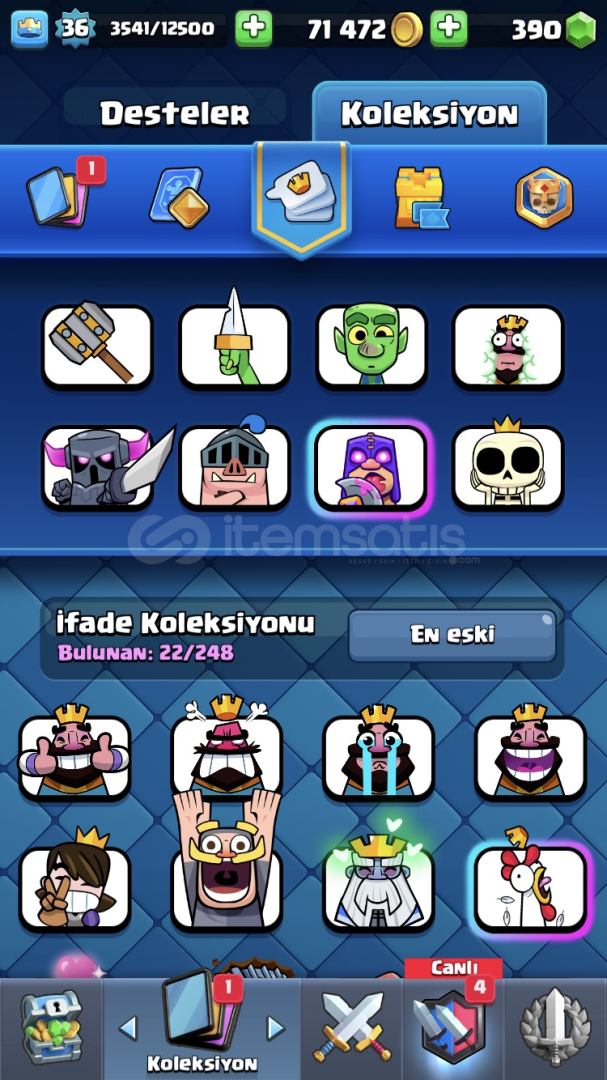This screenshot has width=607, height=1080.
Task: Change sorting from En eski
Action: pyautogui.click(x=452, y=634)
